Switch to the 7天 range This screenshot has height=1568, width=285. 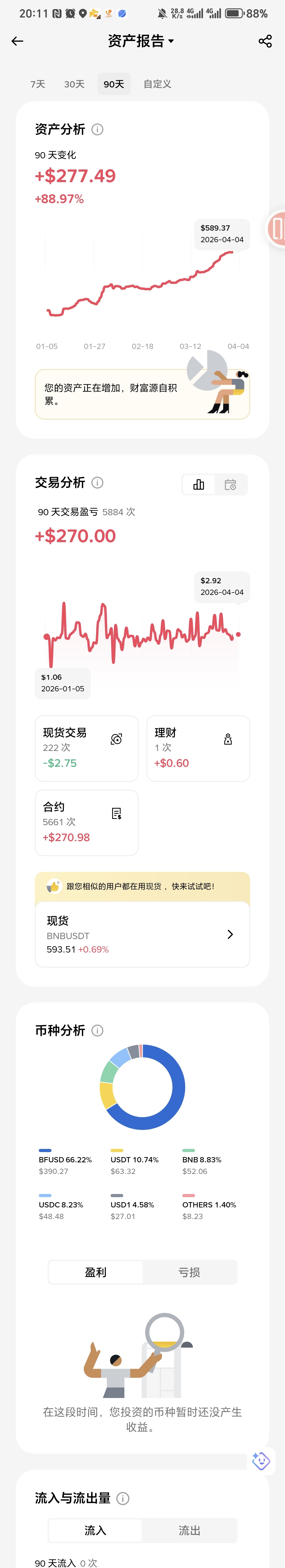tap(38, 84)
